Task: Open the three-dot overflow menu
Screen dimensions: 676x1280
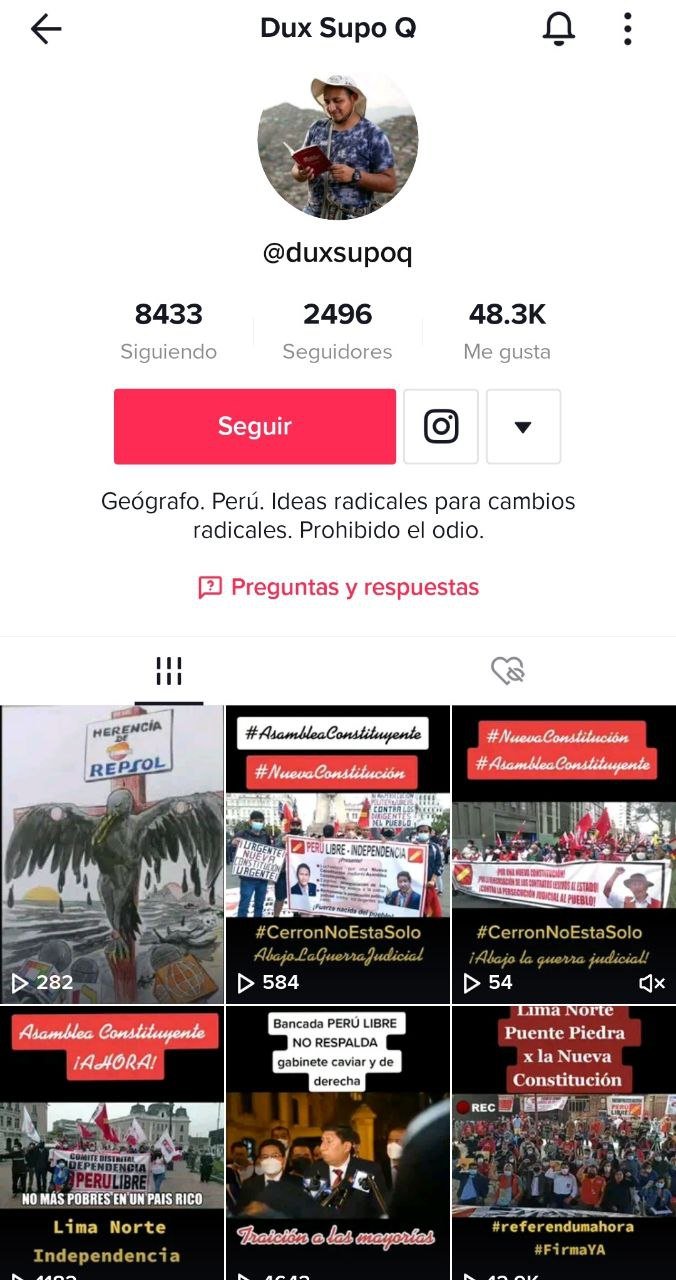Action: [627, 29]
